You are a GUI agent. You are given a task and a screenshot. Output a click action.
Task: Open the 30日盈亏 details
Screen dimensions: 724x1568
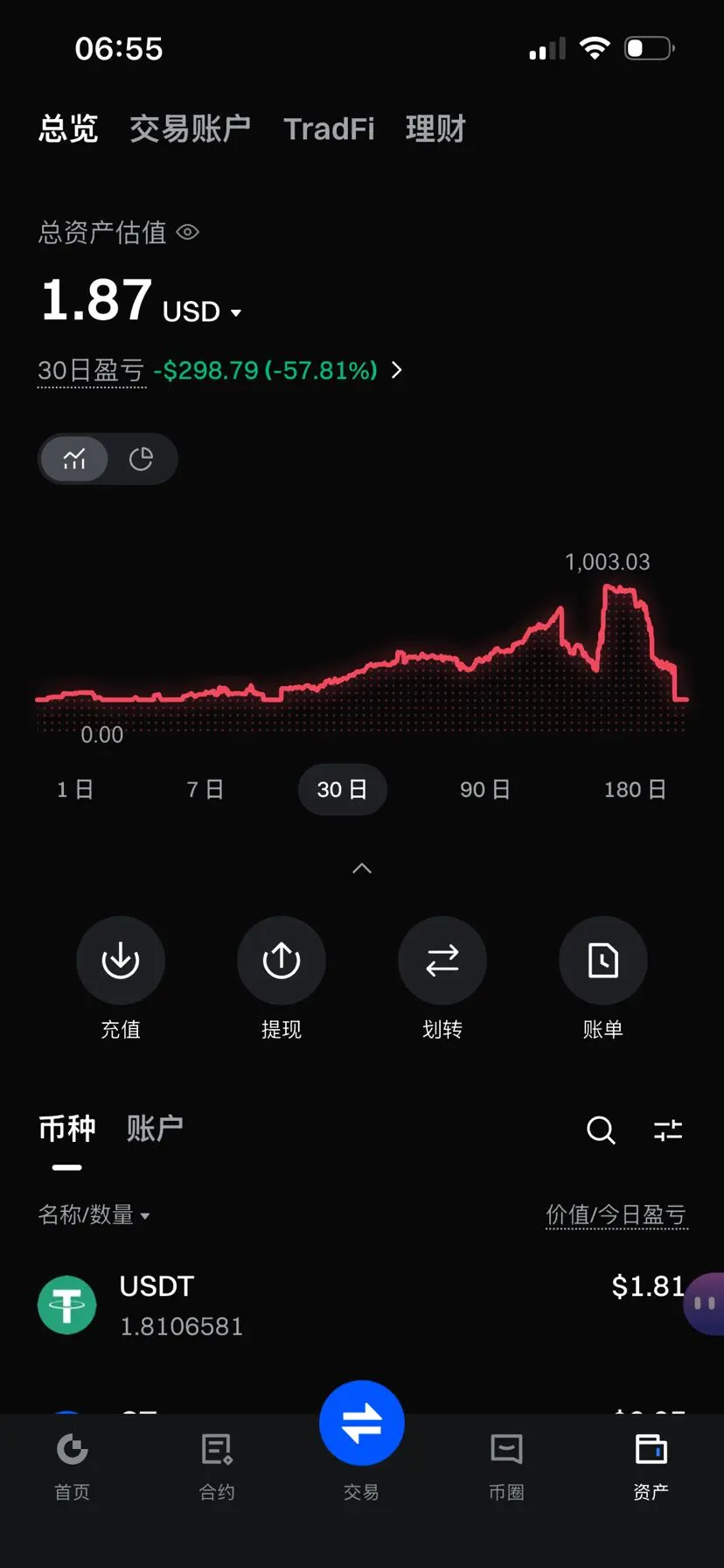396,370
